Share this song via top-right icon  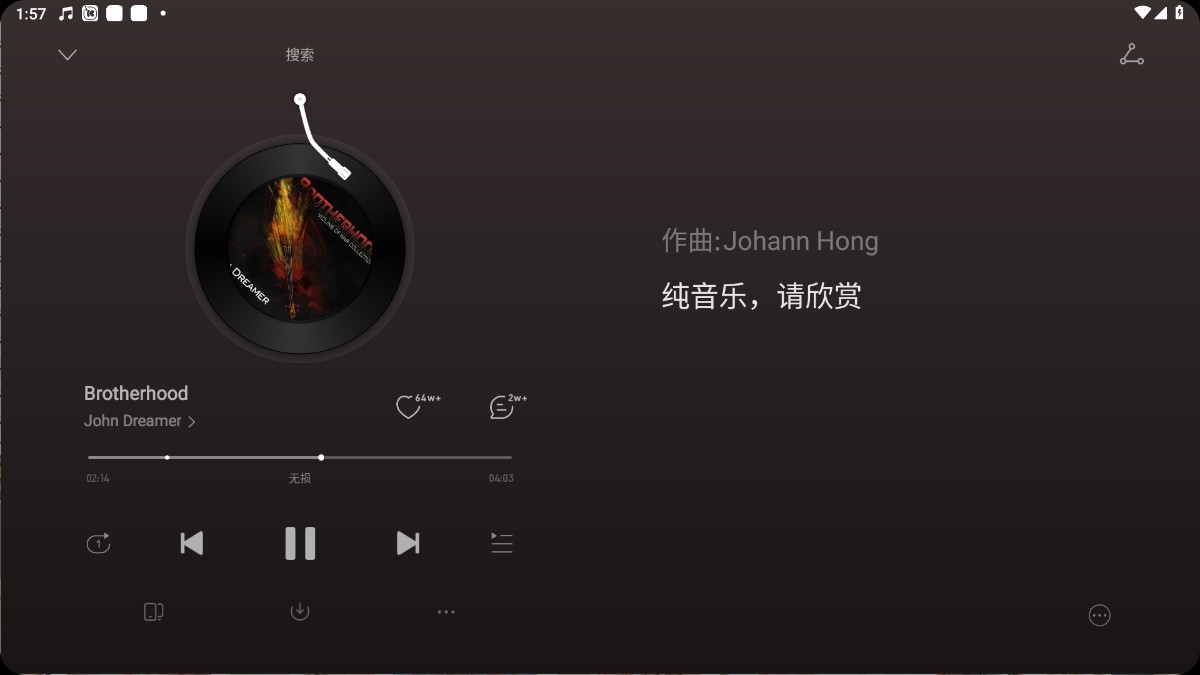(1131, 55)
